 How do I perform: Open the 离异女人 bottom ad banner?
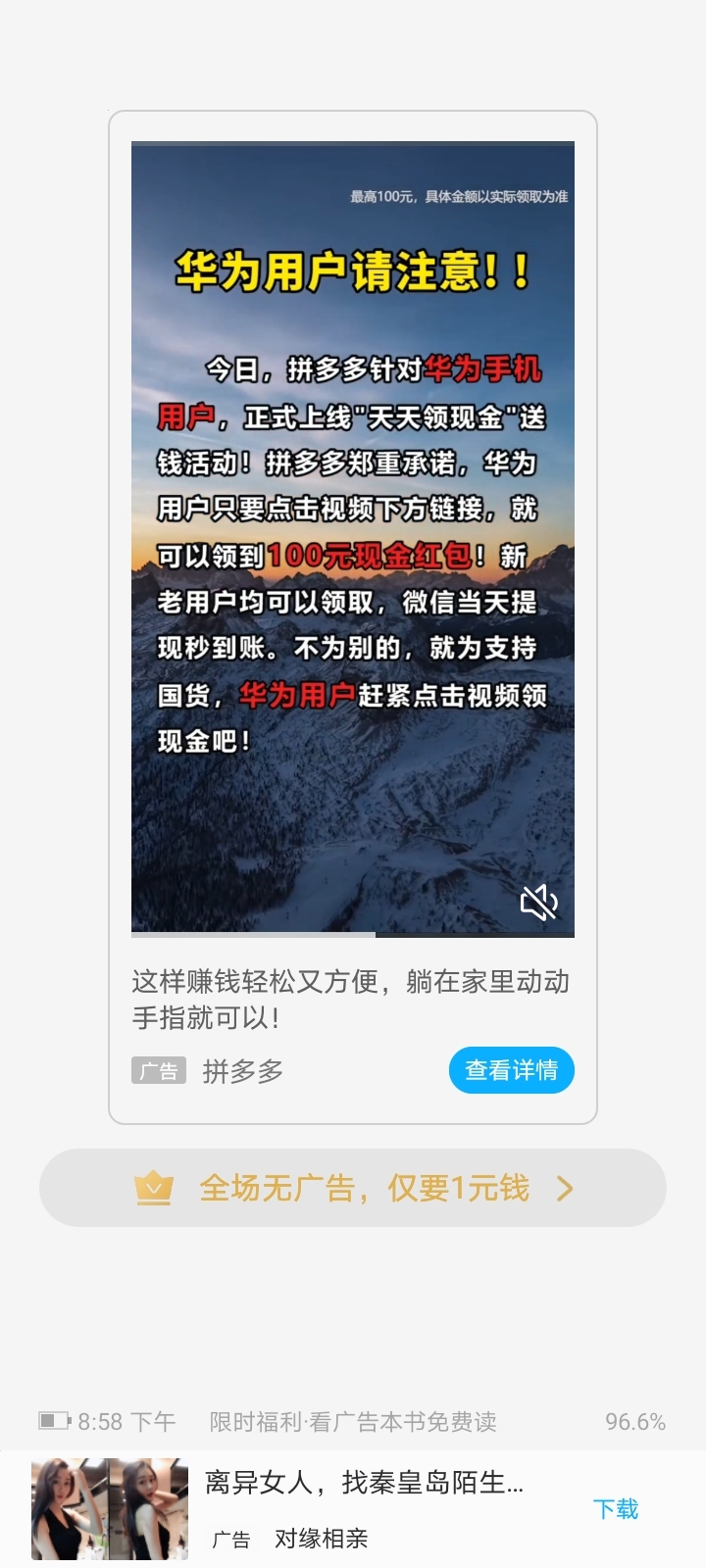coord(363,1484)
